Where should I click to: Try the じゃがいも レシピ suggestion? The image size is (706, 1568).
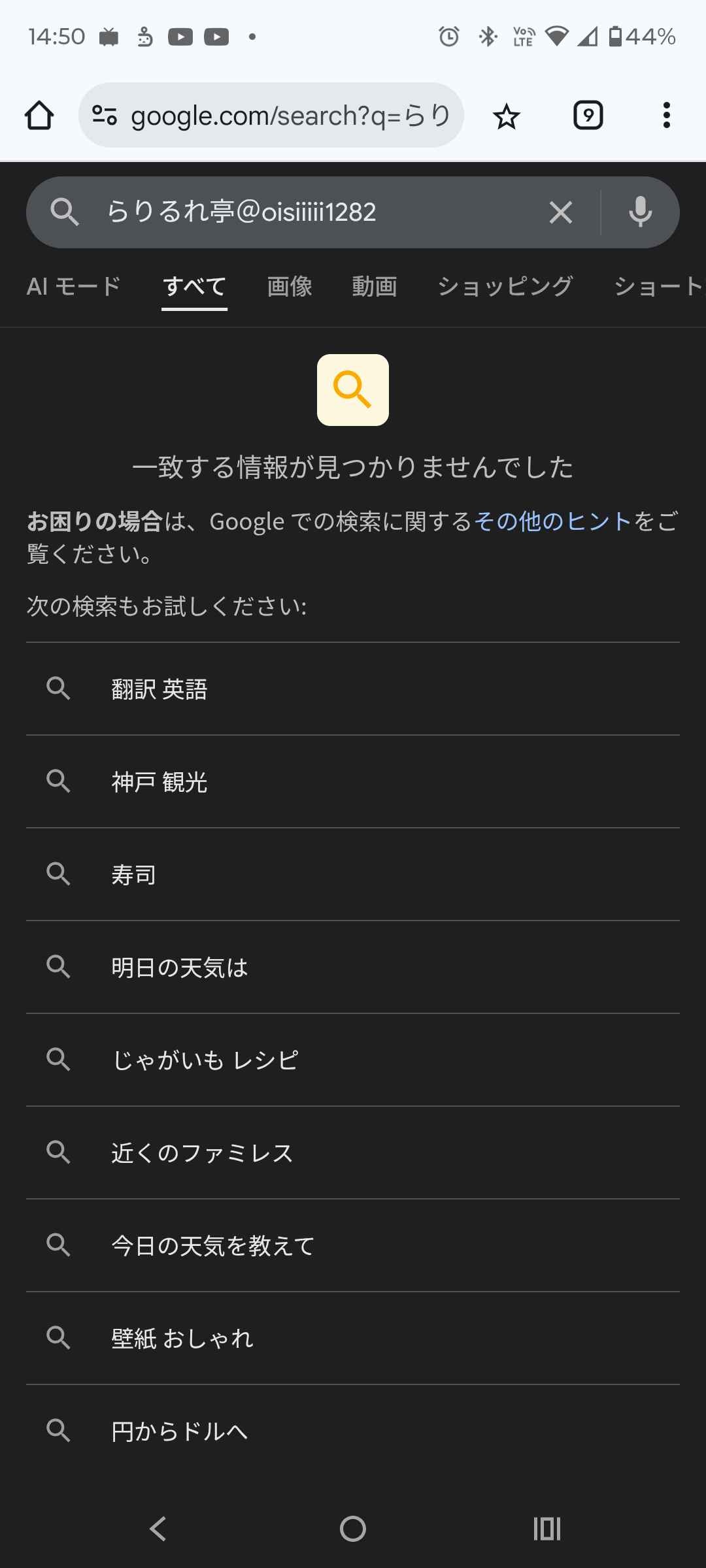205,1060
